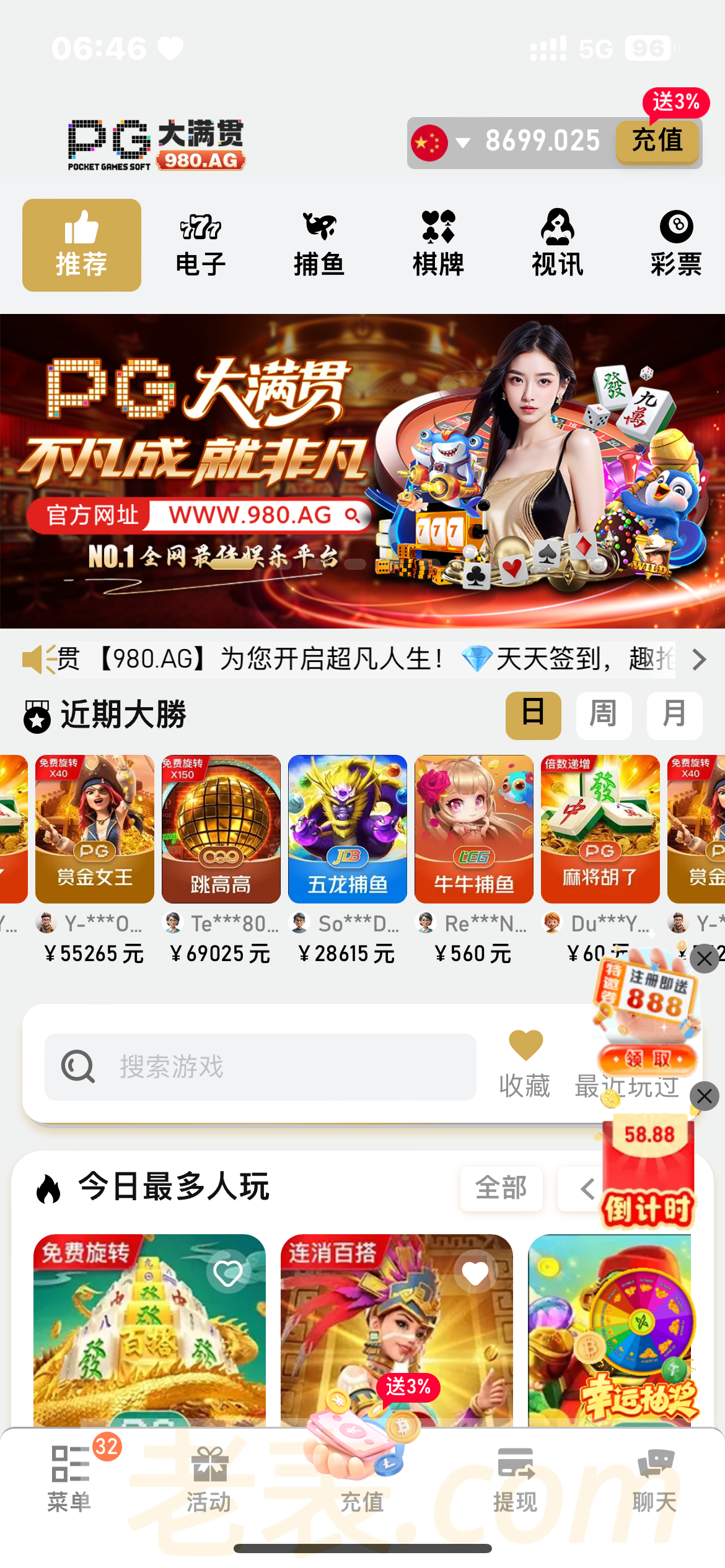View 全部 most played games

501,1188
